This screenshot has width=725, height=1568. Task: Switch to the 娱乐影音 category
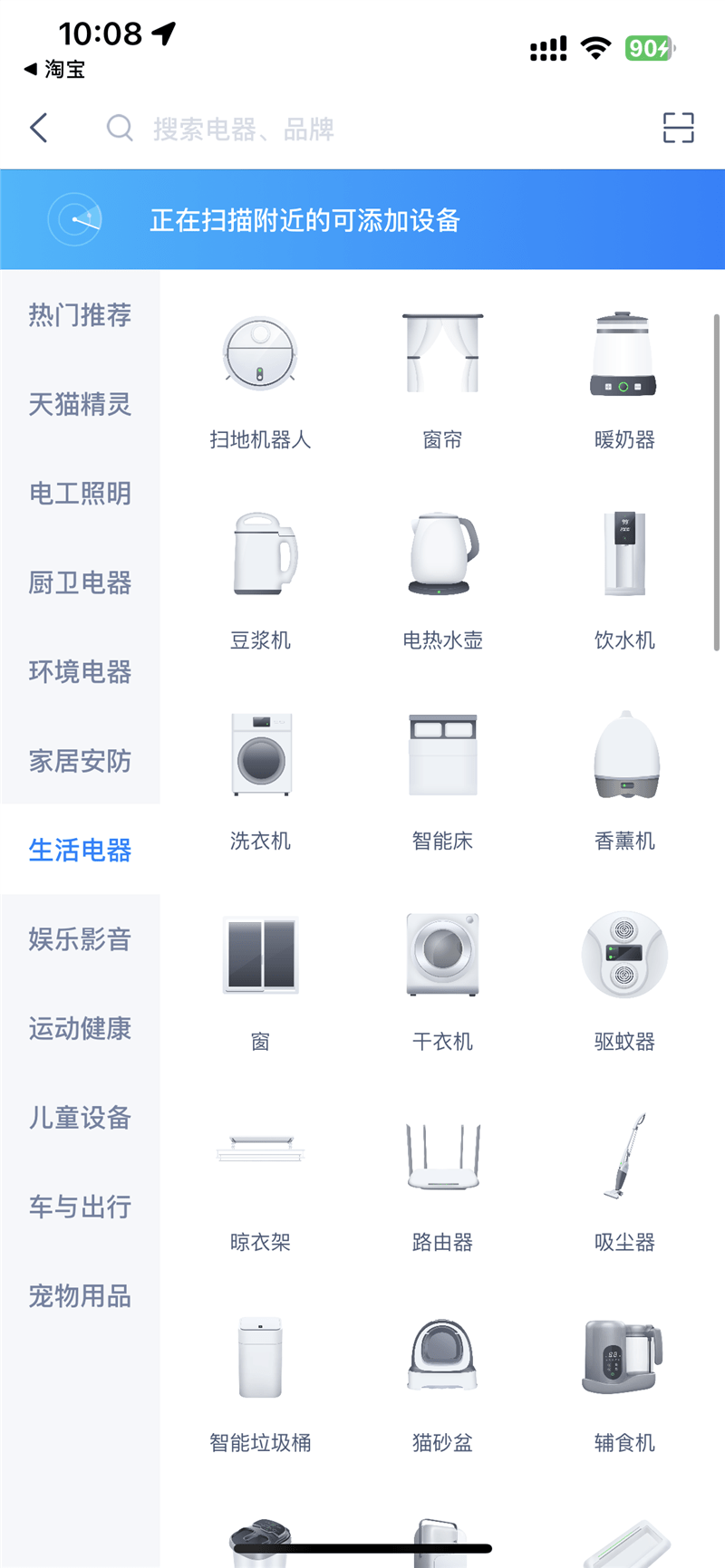[x=79, y=940]
